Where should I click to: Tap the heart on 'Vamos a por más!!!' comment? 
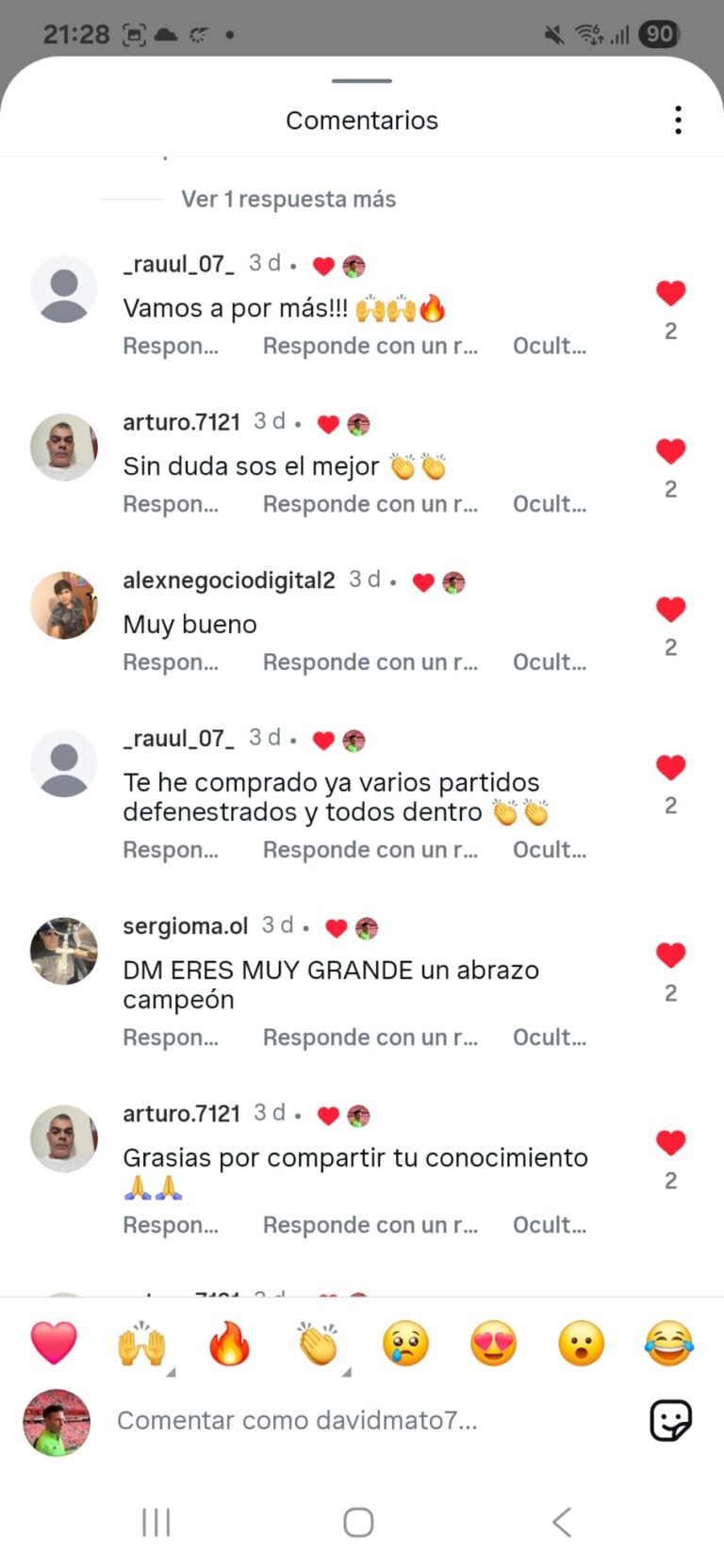(x=670, y=293)
